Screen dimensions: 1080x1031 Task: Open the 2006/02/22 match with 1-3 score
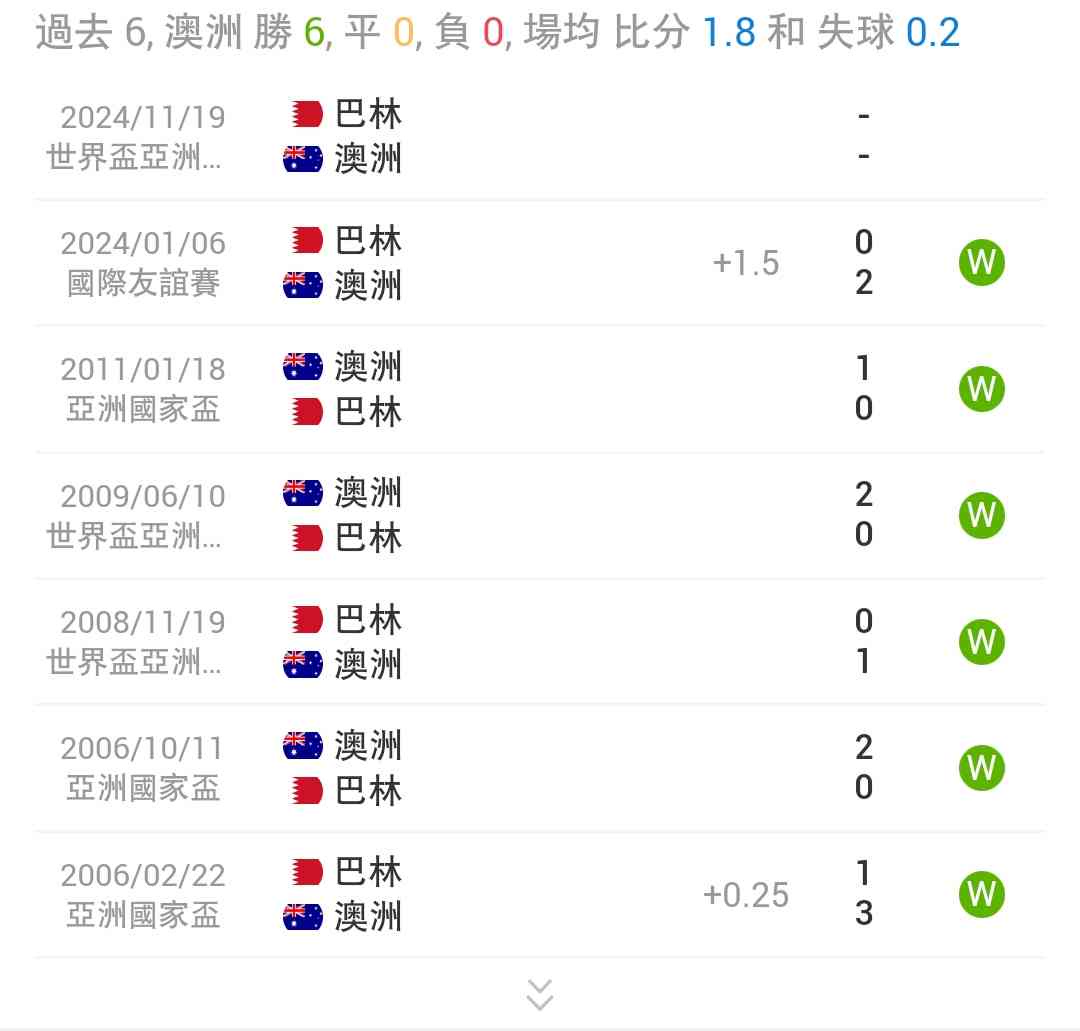[540, 894]
